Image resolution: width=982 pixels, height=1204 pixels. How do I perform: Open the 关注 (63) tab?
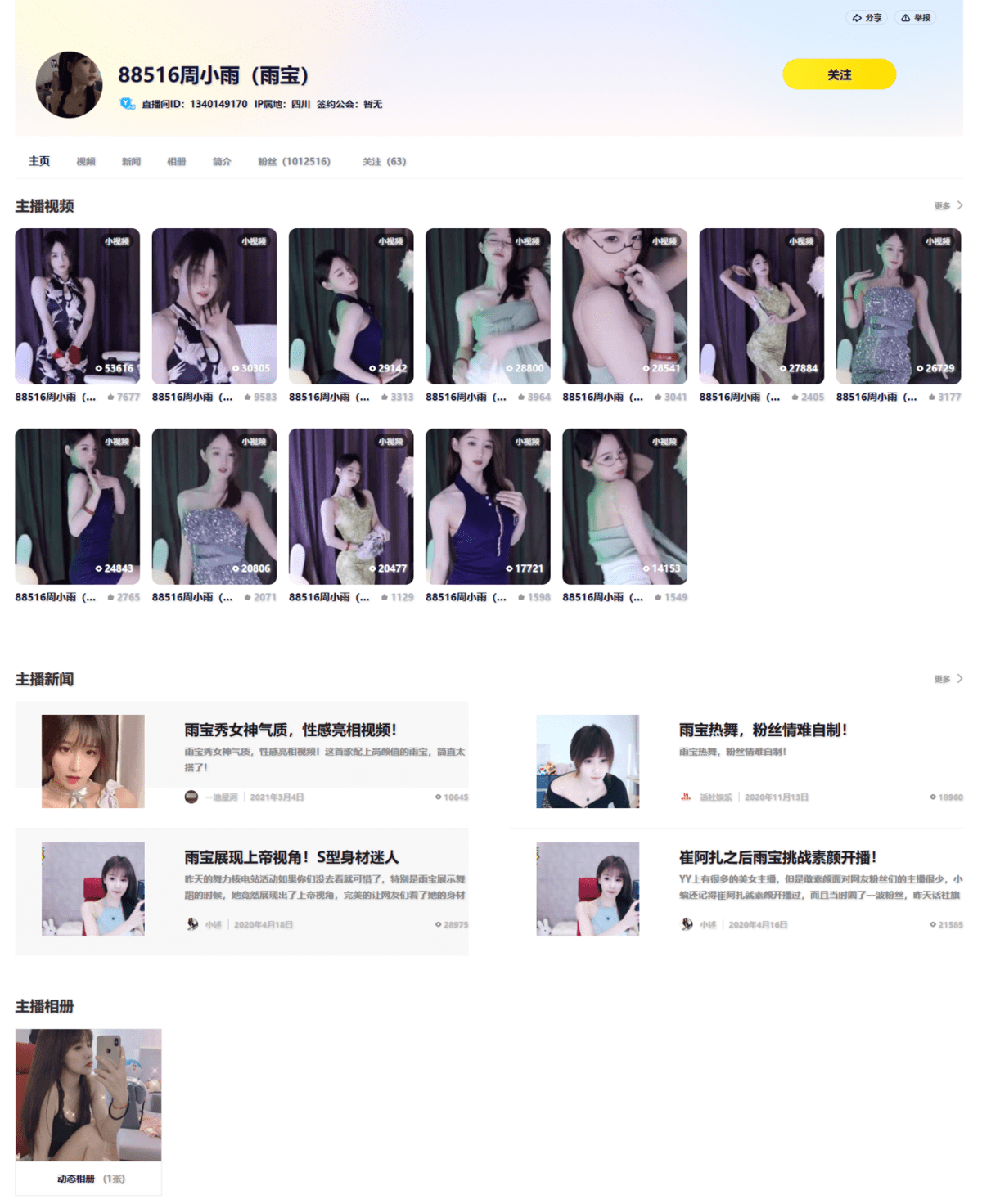point(384,162)
